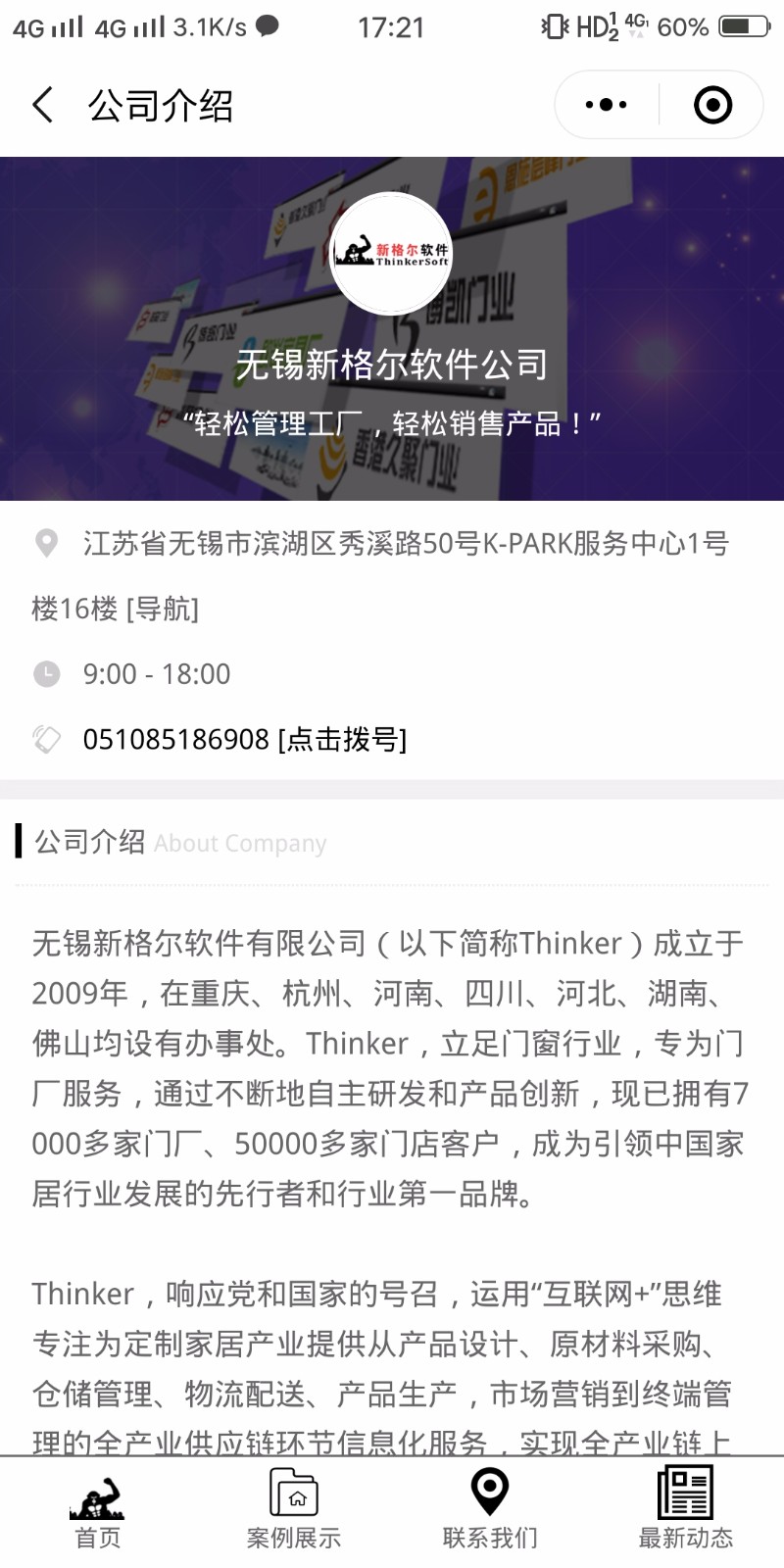Close the mini program with the circle button

click(712, 105)
